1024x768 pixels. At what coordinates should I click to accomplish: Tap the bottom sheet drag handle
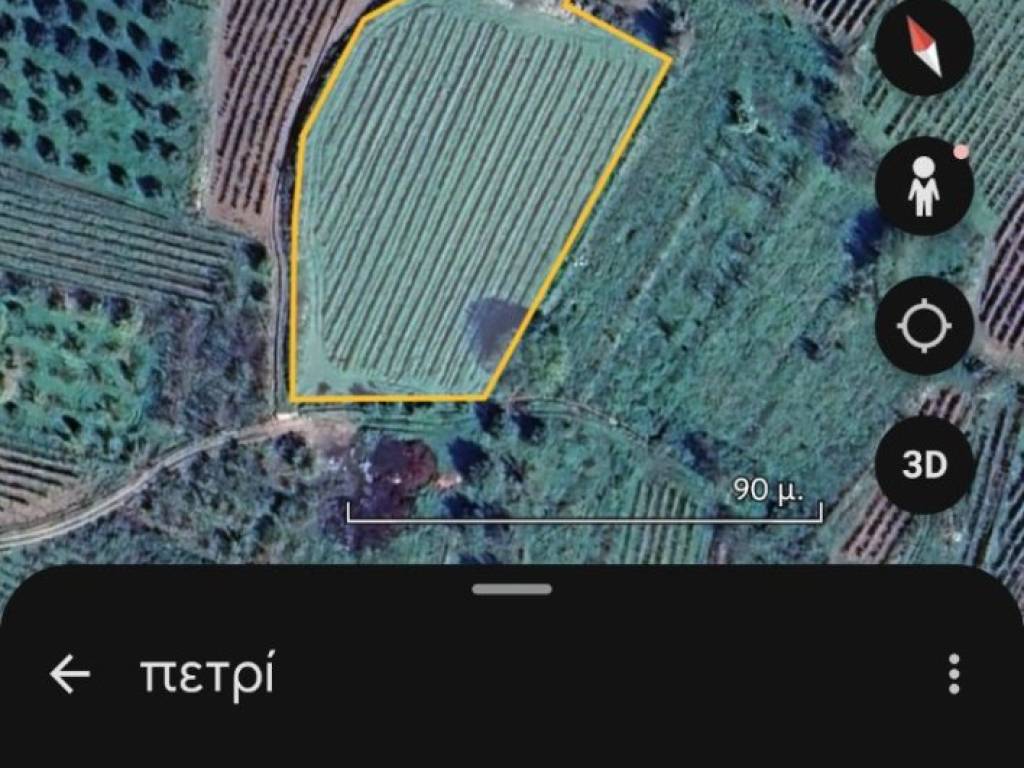point(511,589)
